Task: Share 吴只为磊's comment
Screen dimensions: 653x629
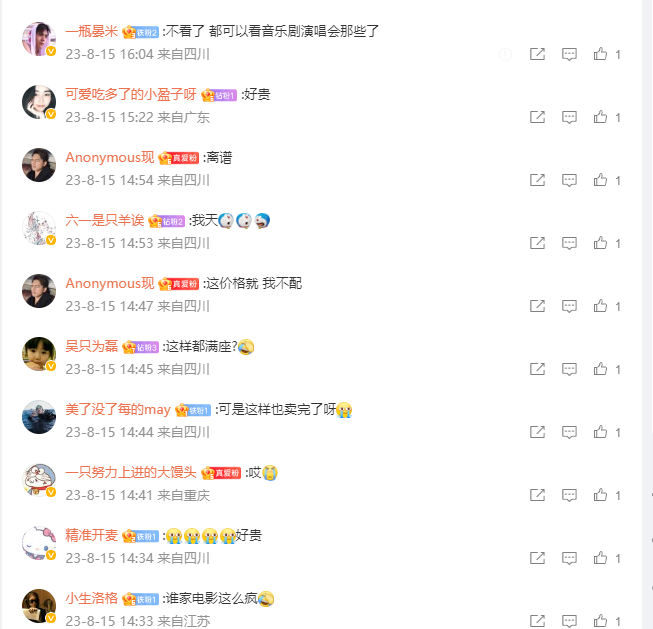Action: [537, 369]
